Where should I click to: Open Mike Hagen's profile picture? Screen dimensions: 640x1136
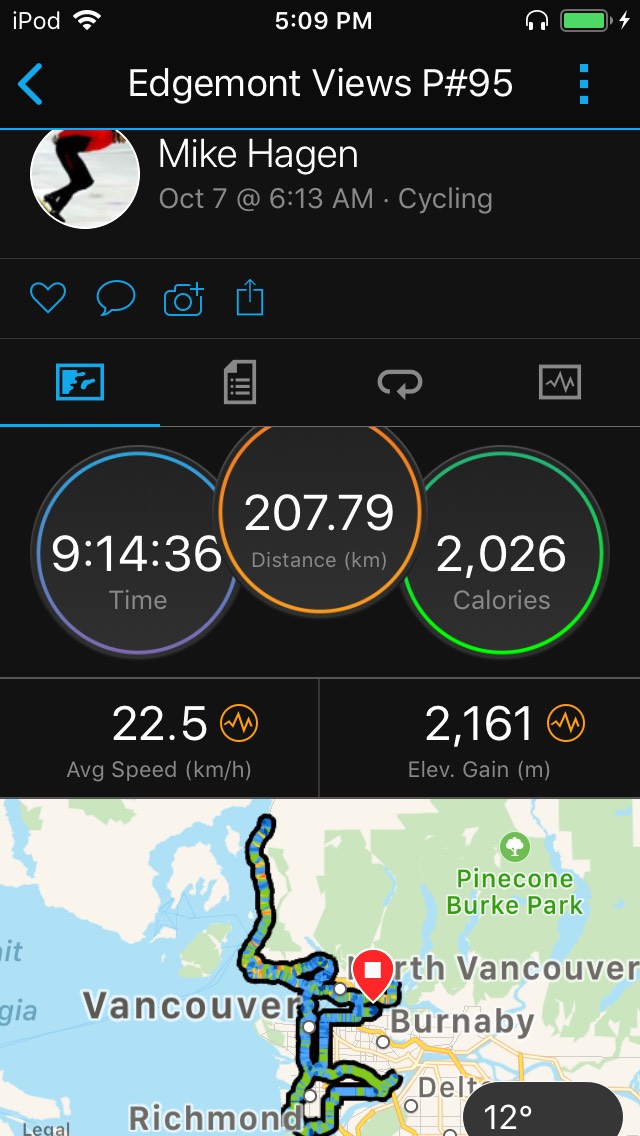coord(84,176)
